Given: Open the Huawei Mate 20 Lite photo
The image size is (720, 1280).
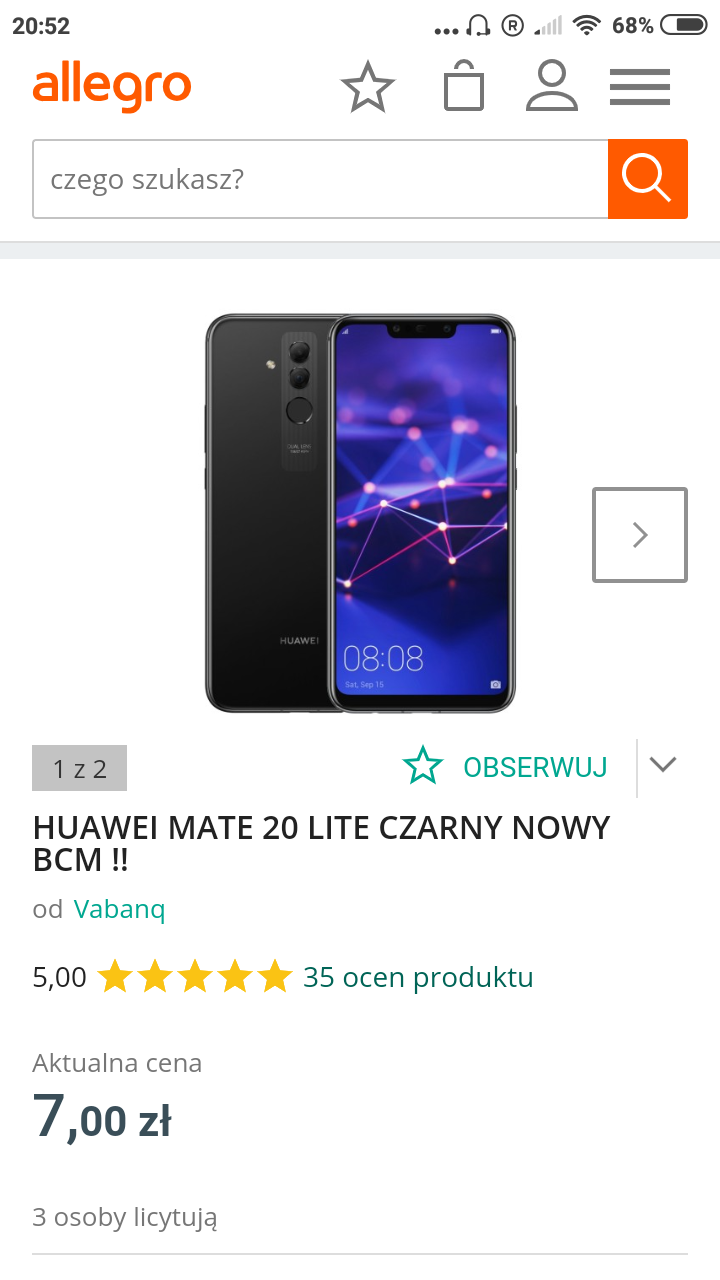Looking at the screenshot, I should pos(360,513).
